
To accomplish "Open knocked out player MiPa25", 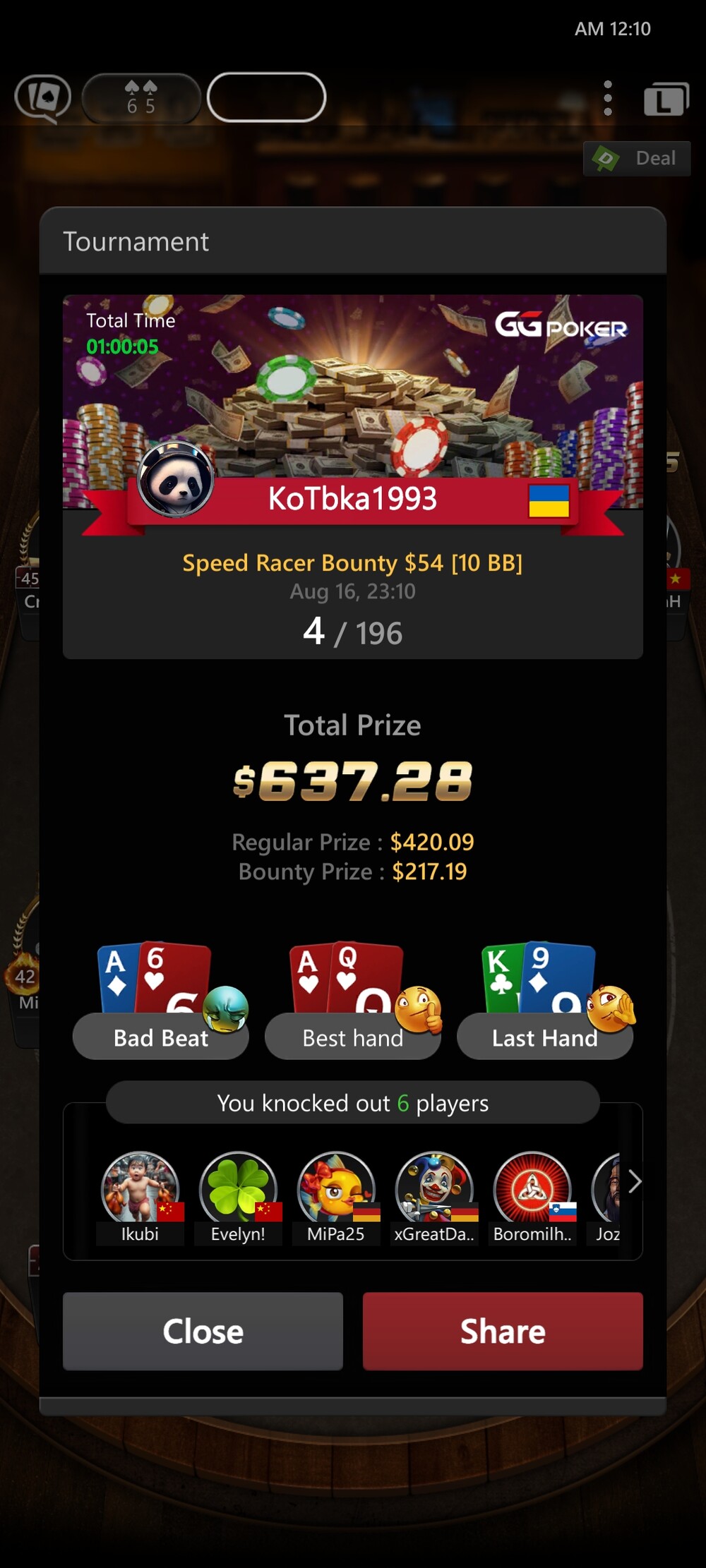I will (336, 1198).
